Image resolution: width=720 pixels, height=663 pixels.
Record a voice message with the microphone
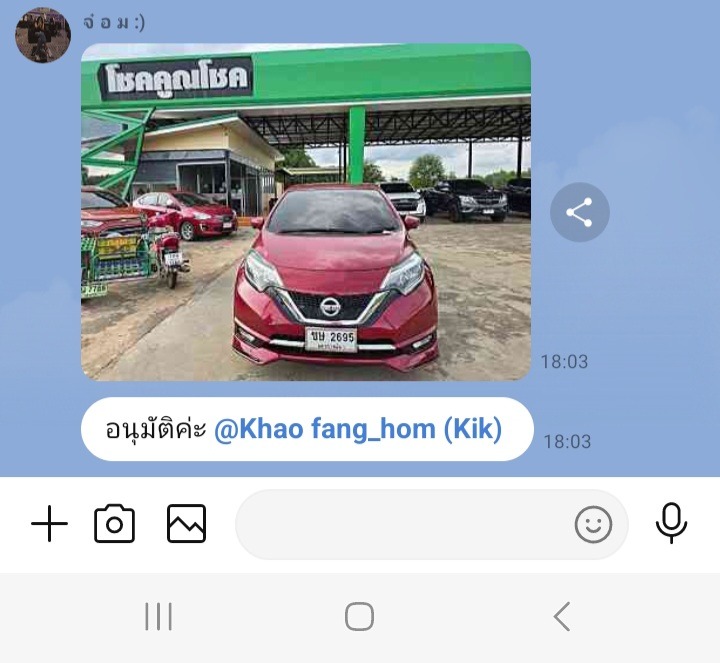(x=671, y=523)
